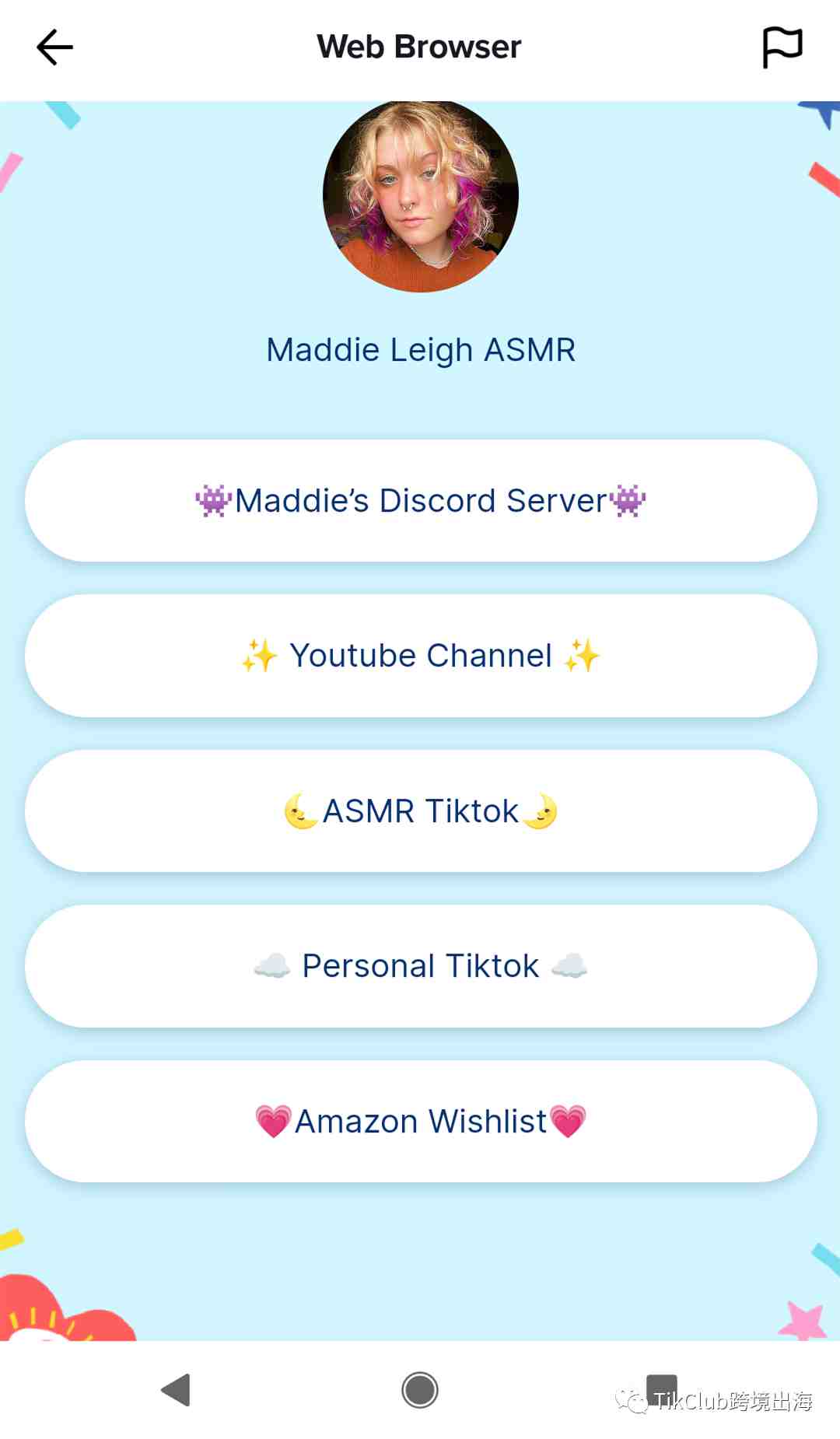
Task: Open the Youtube Channel link
Action: [x=421, y=656]
